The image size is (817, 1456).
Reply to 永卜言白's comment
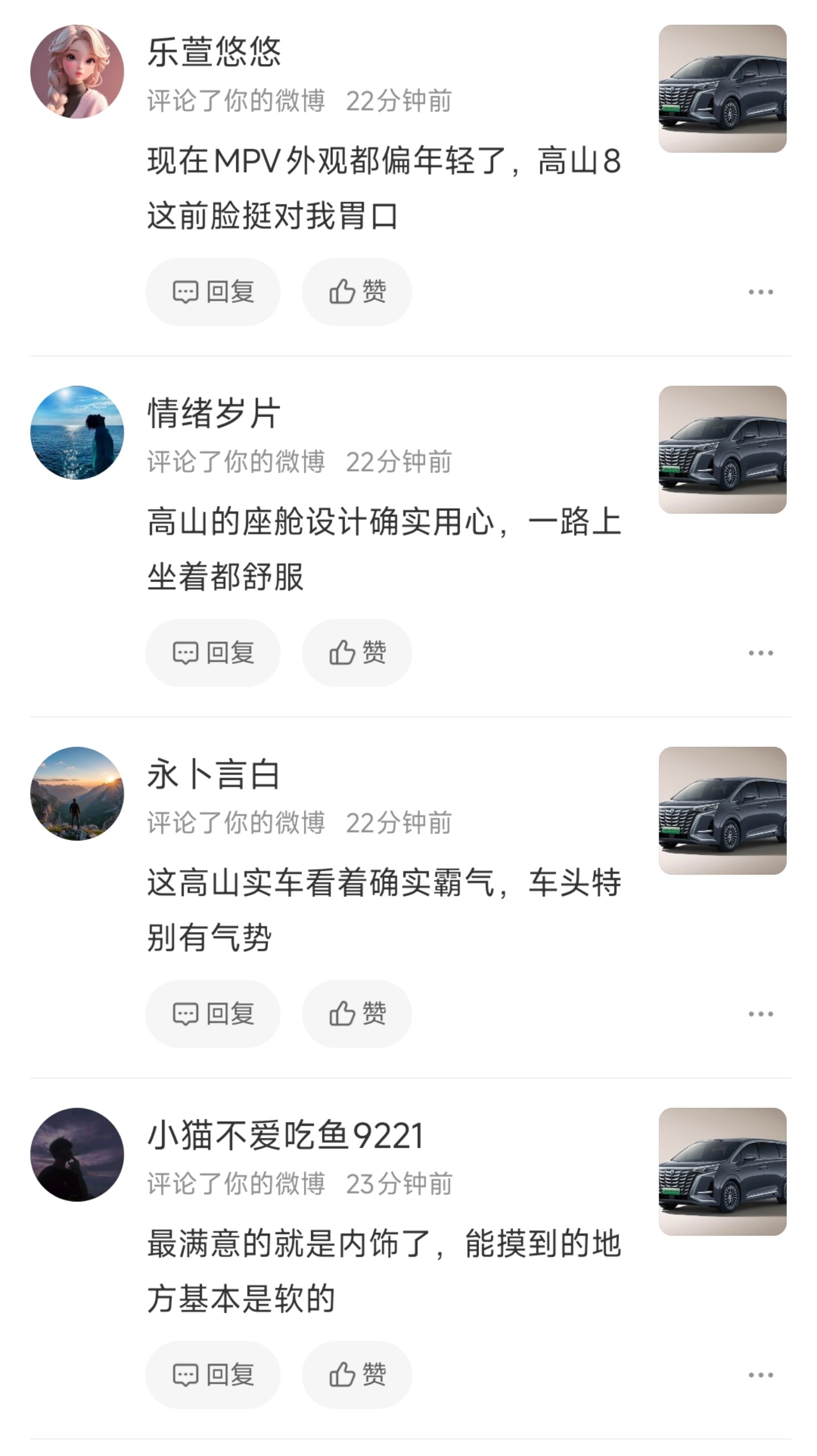[x=213, y=1014]
